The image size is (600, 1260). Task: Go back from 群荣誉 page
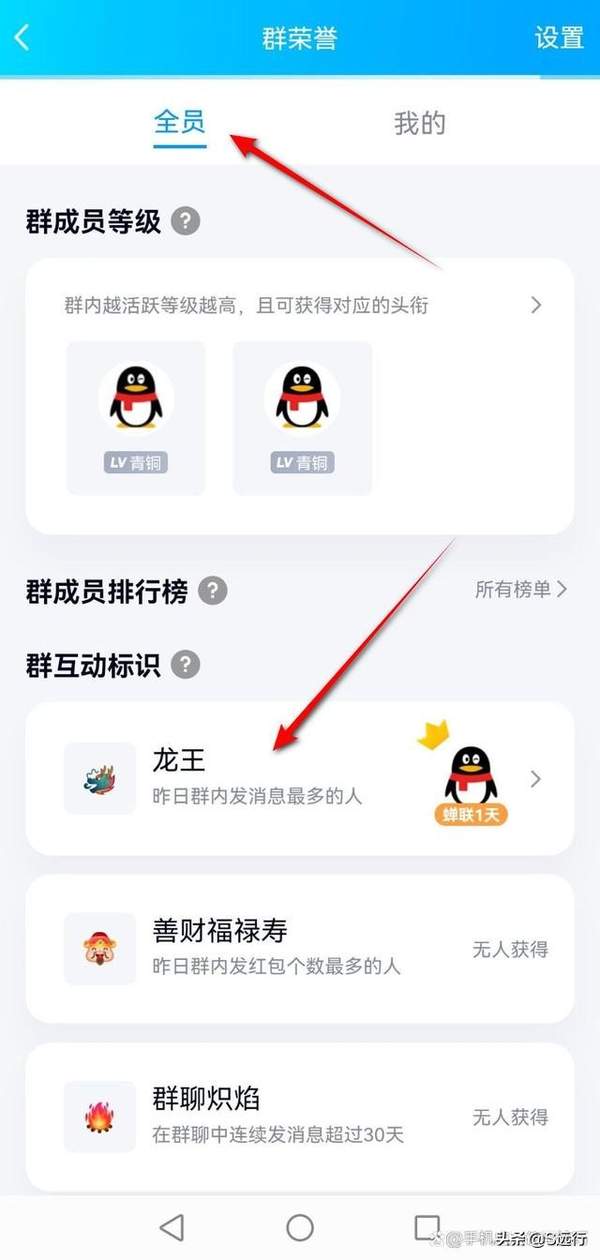pos(22,39)
